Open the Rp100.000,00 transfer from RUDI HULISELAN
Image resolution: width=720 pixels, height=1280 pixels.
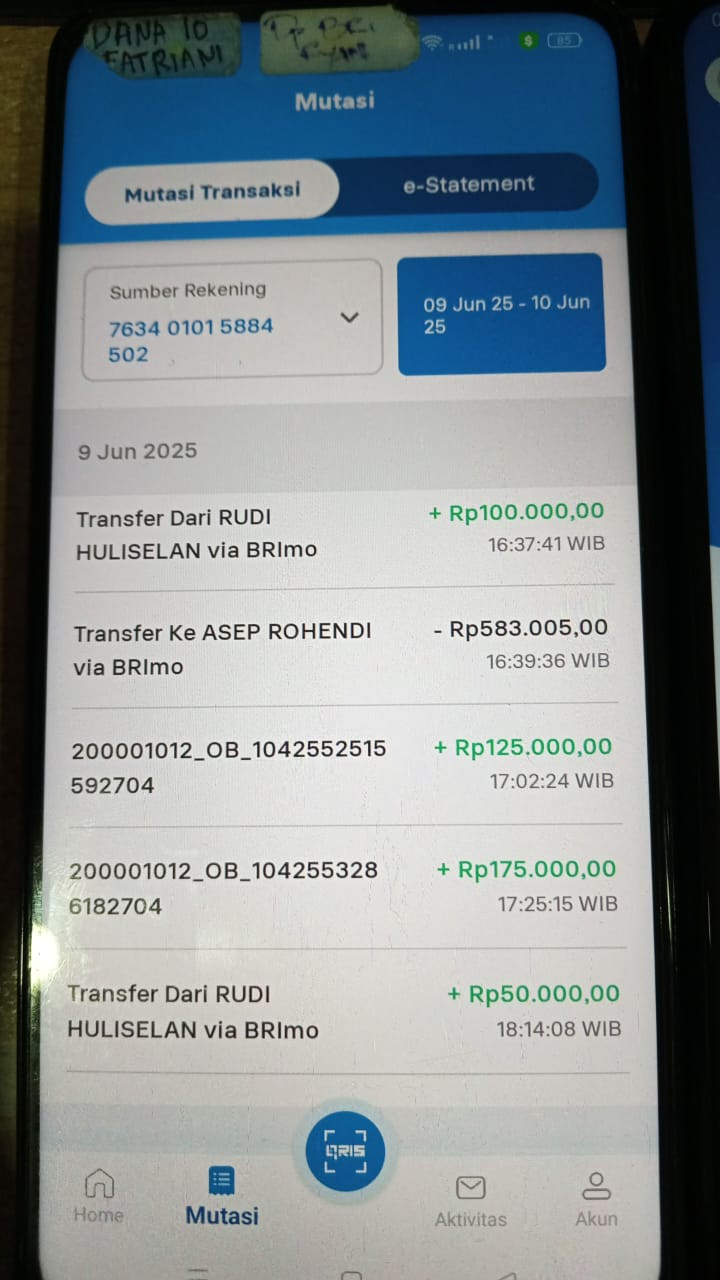(x=340, y=531)
